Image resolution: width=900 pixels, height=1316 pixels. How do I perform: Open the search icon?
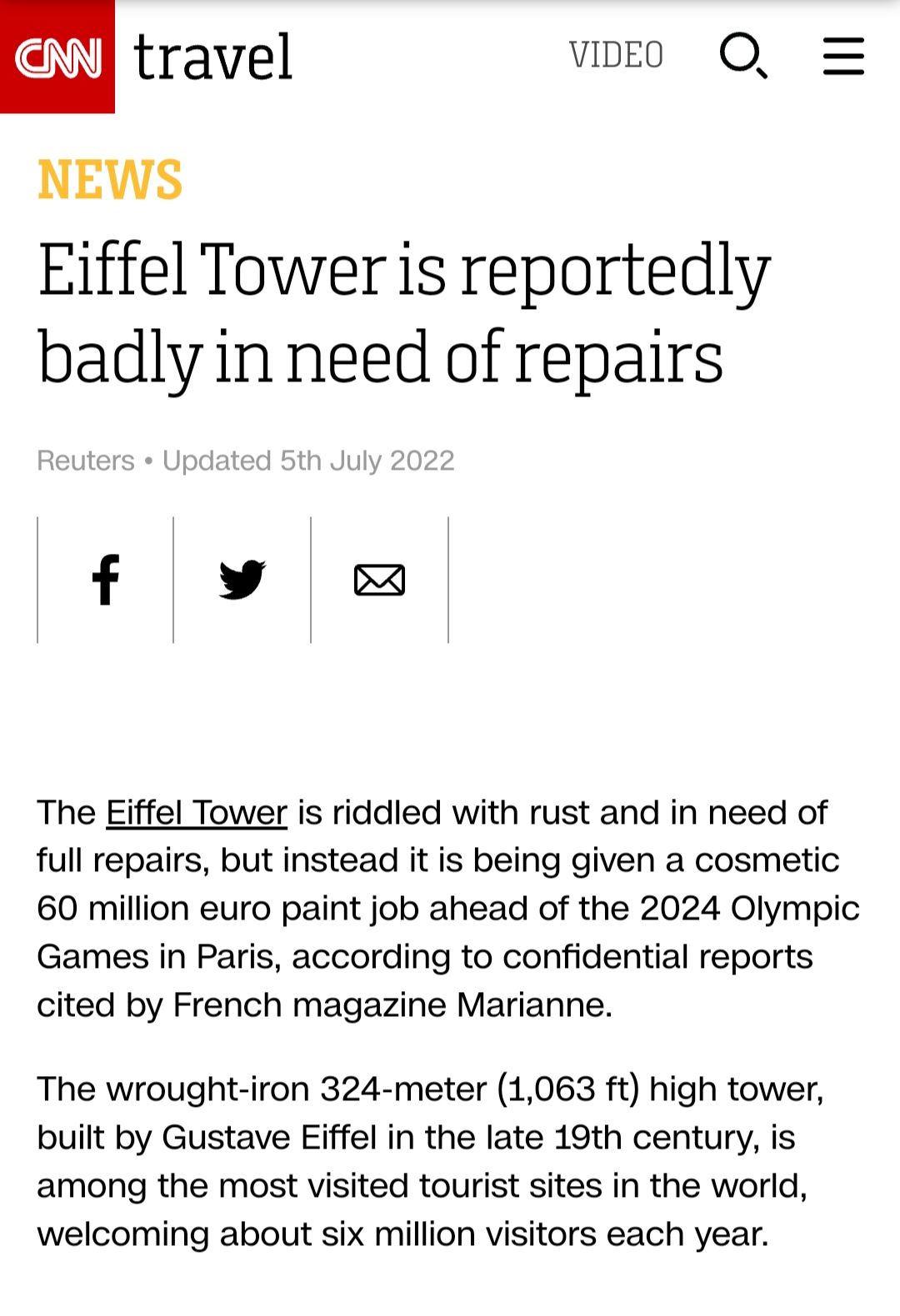[742, 56]
